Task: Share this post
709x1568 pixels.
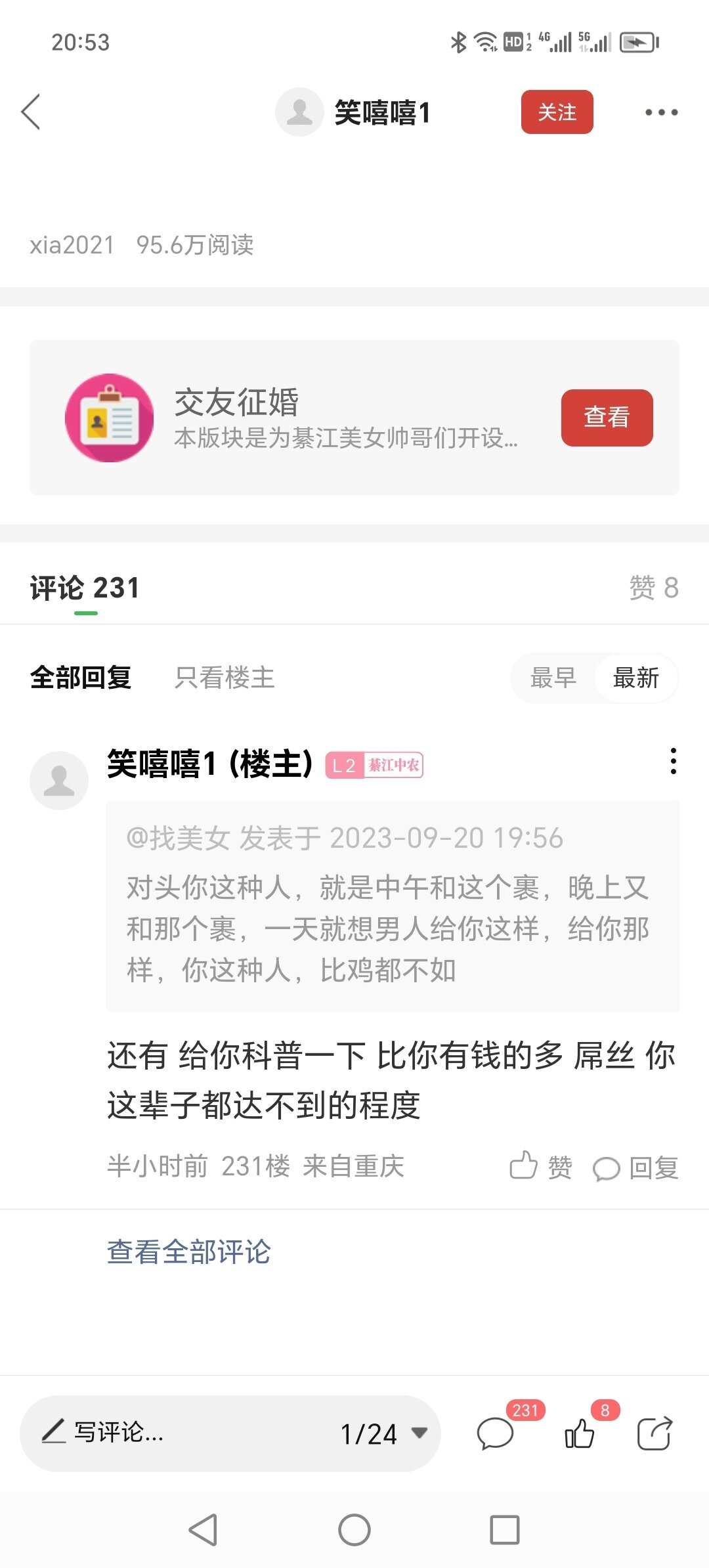Action: click(x=655, y=1433)
